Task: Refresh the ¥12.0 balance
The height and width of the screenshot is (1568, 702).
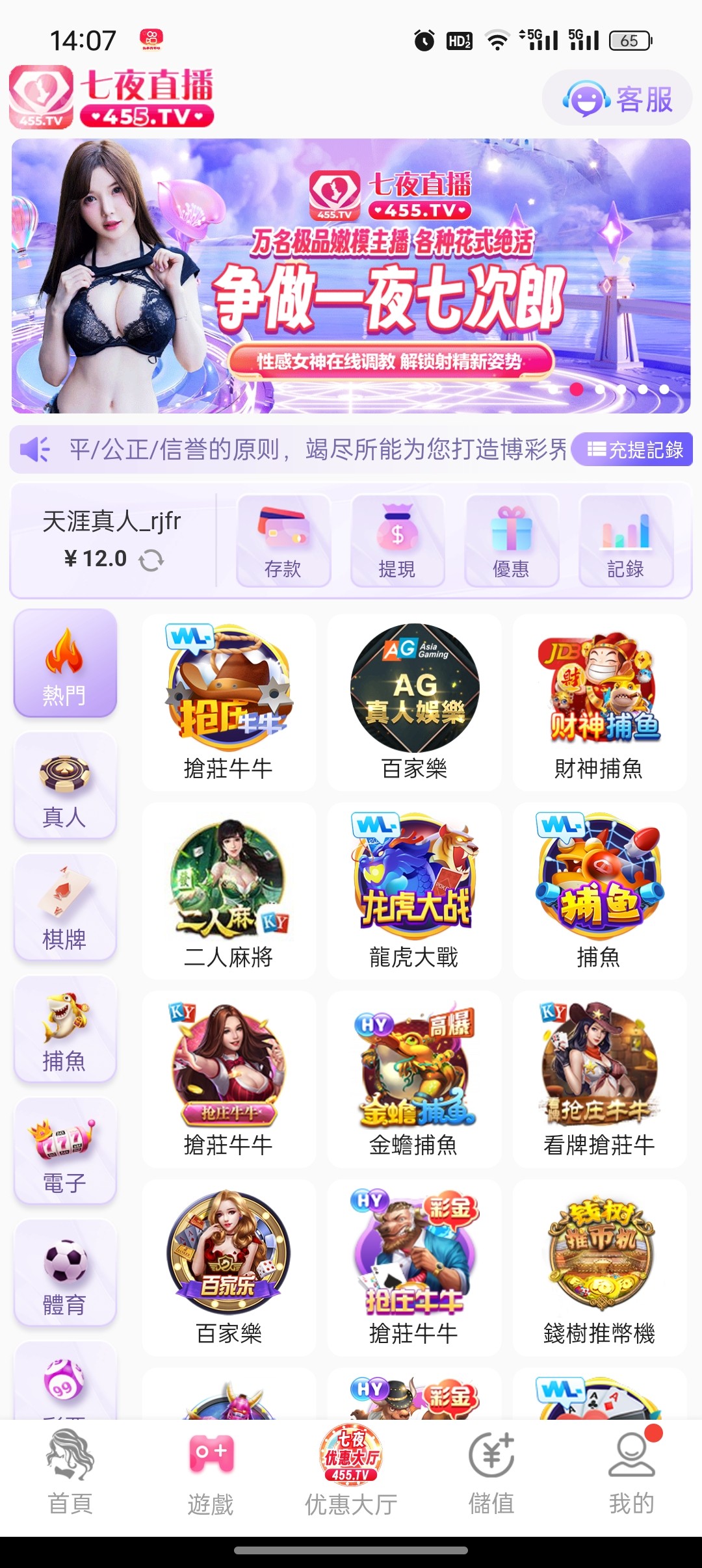Action: tap(151, 560)
